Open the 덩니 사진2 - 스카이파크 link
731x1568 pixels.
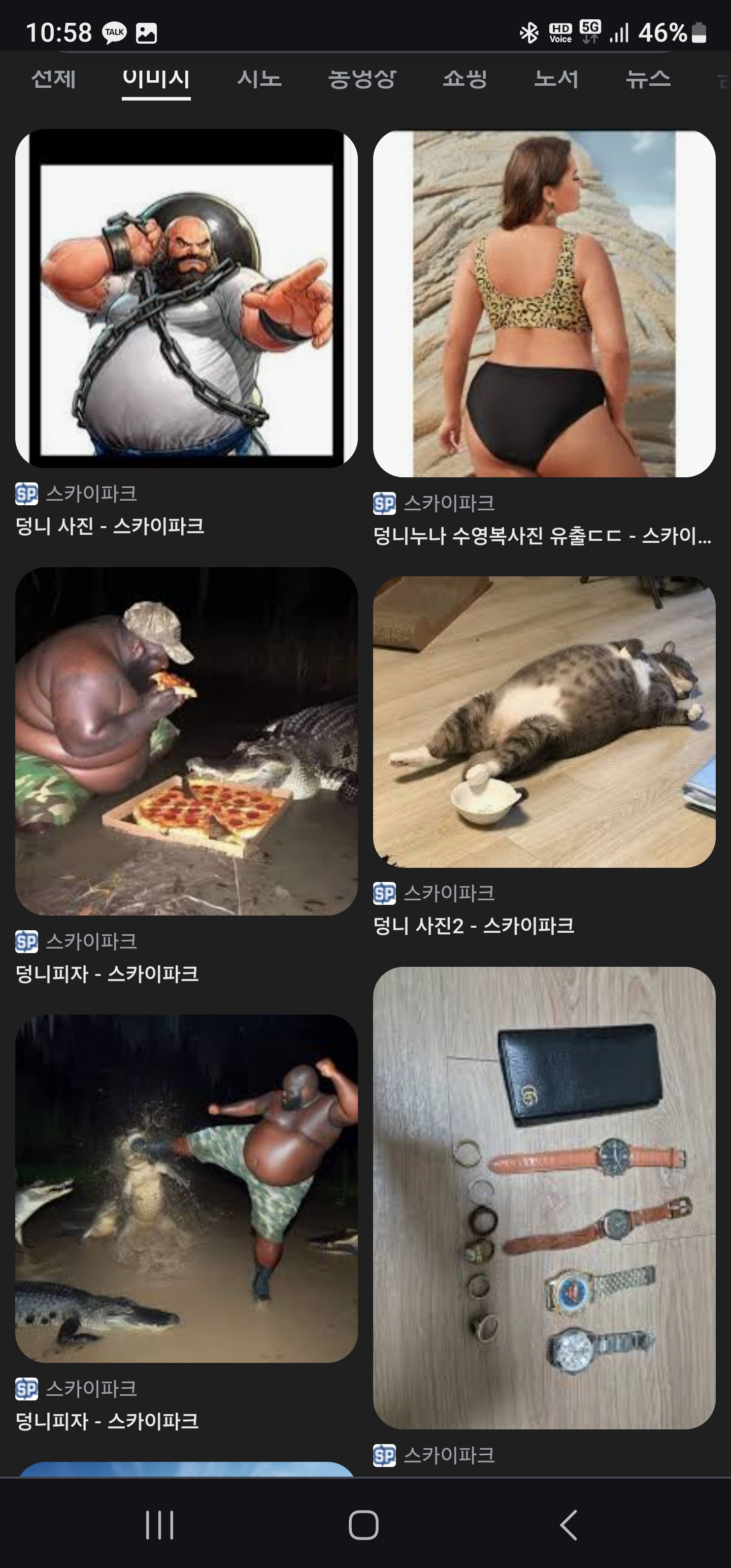coord(473,926)
